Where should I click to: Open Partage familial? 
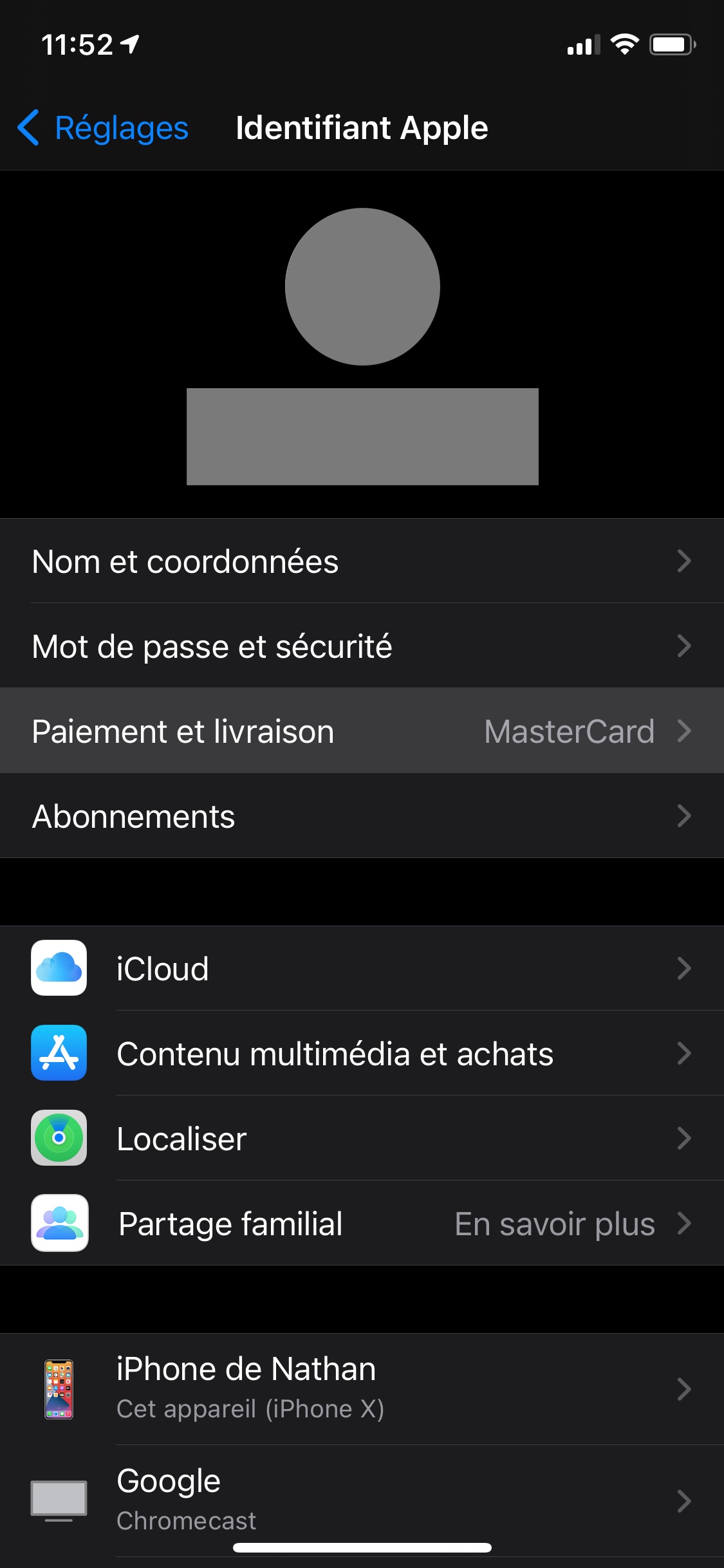point(362,1223)
